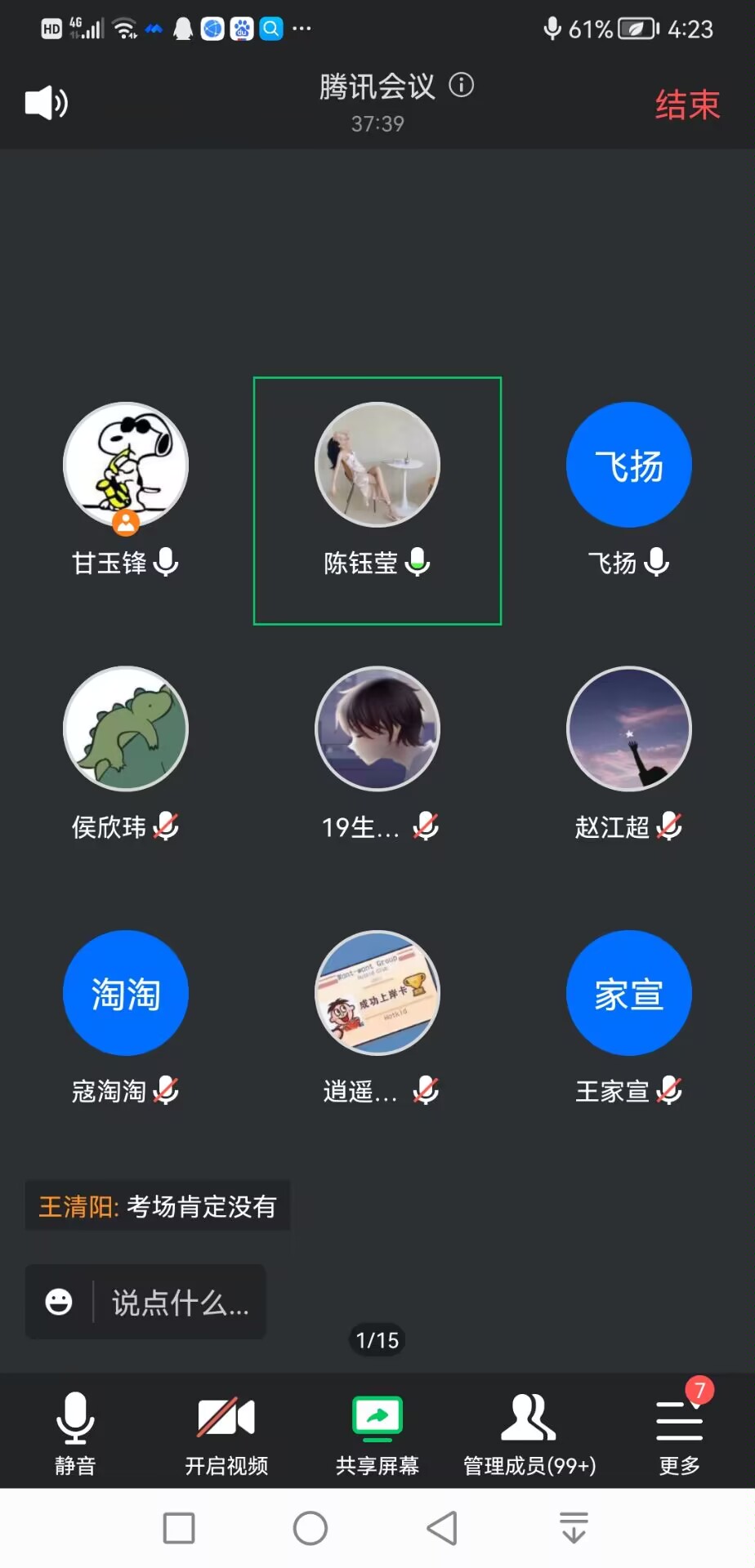Tap 结束 to end the meeting
The height and width of the screenshot is (1568, 755).
pyautogui.click(x=686, y=105)
